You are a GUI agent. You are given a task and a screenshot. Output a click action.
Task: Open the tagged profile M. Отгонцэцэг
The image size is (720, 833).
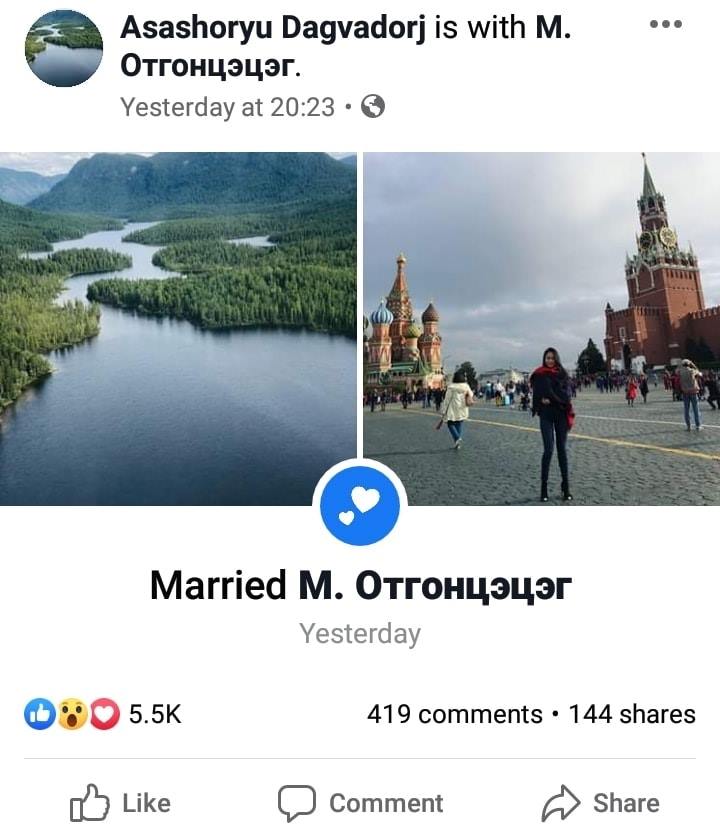point(208,66)
